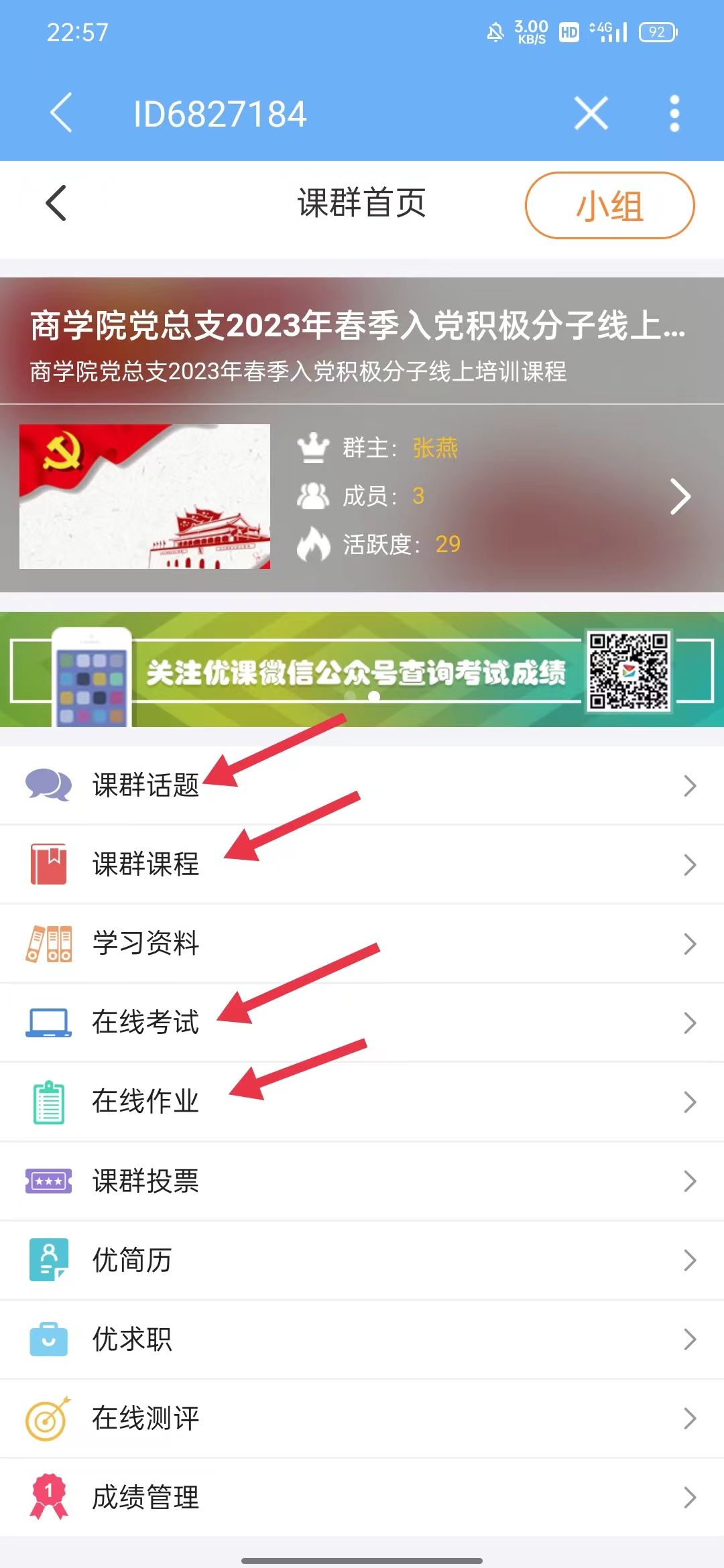Go back from the 课群首页 page

coord(56,203)
